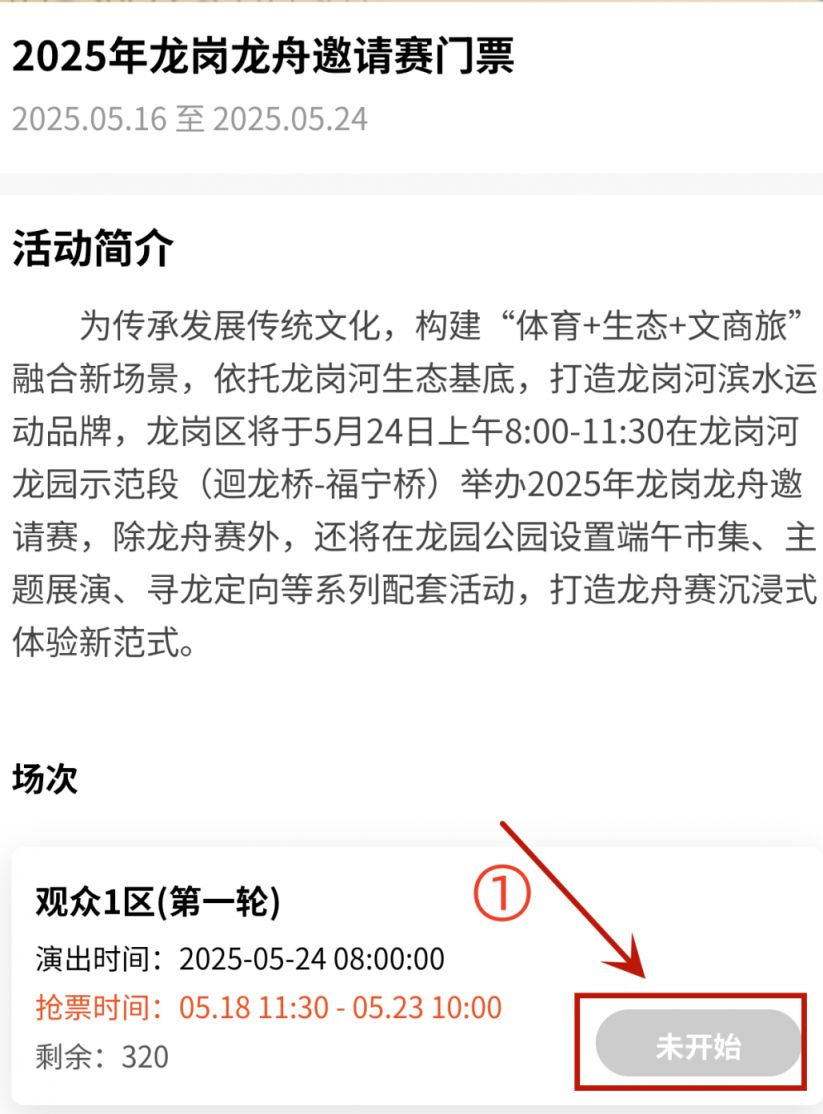
Task: Tap the 未开始 ticket button
Action: coord(698,1046)
